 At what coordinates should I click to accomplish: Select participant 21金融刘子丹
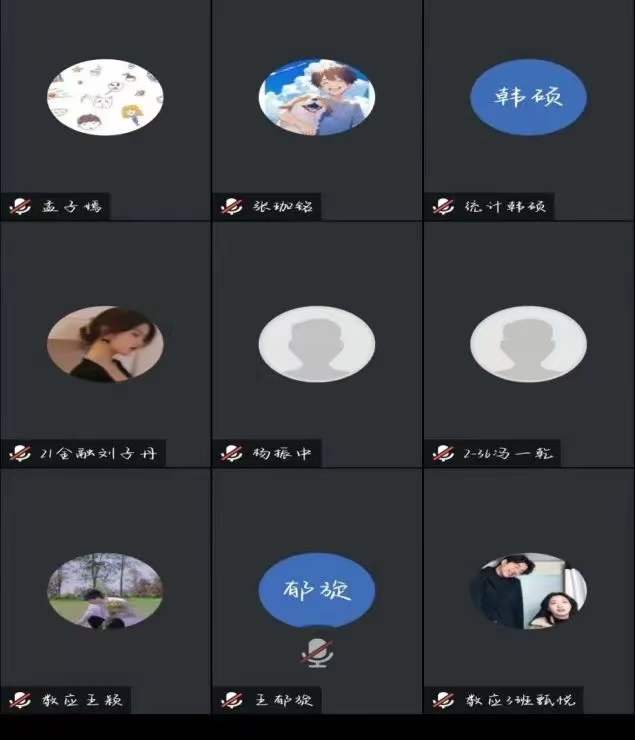(x=105, y=344)
